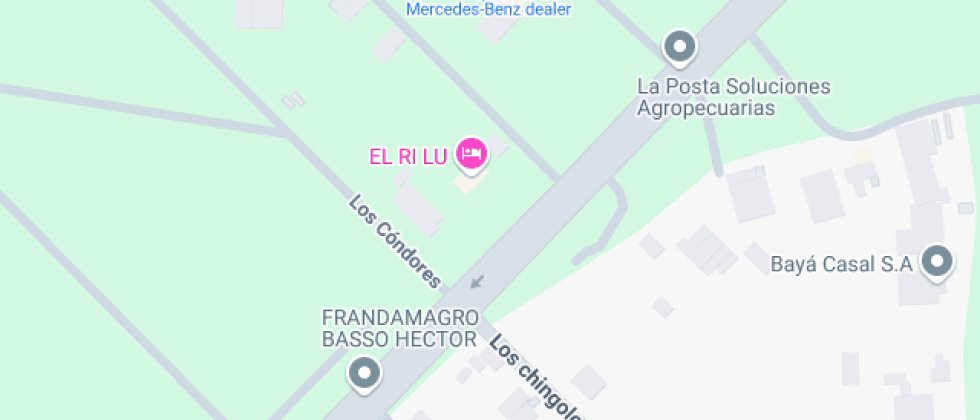The height and width of the screenshot is (420, 980).
Task: Open the EL RI LU hotel marker
Action: (471, 153)
